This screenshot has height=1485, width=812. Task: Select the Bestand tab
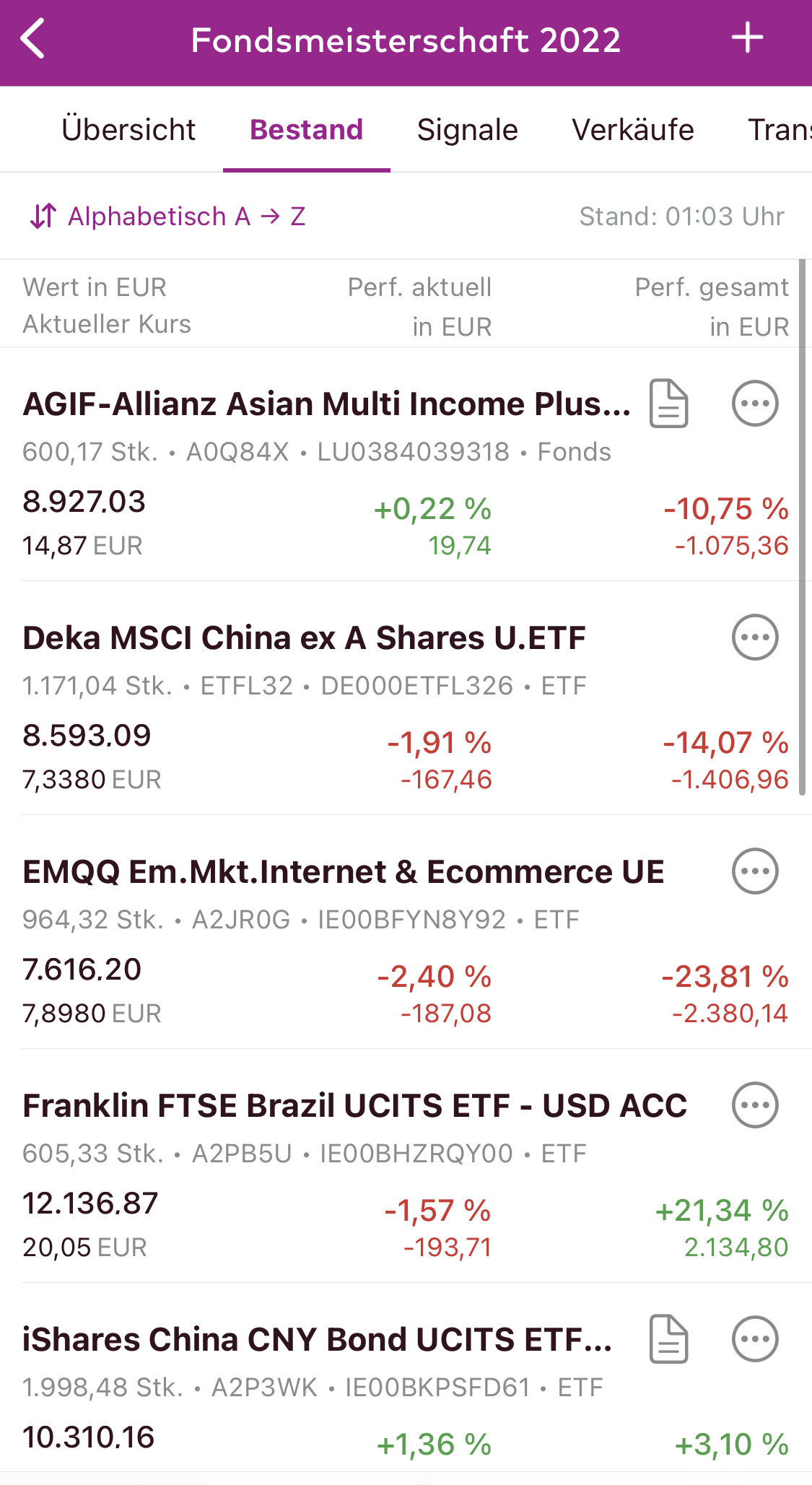(x=306, y=130)
